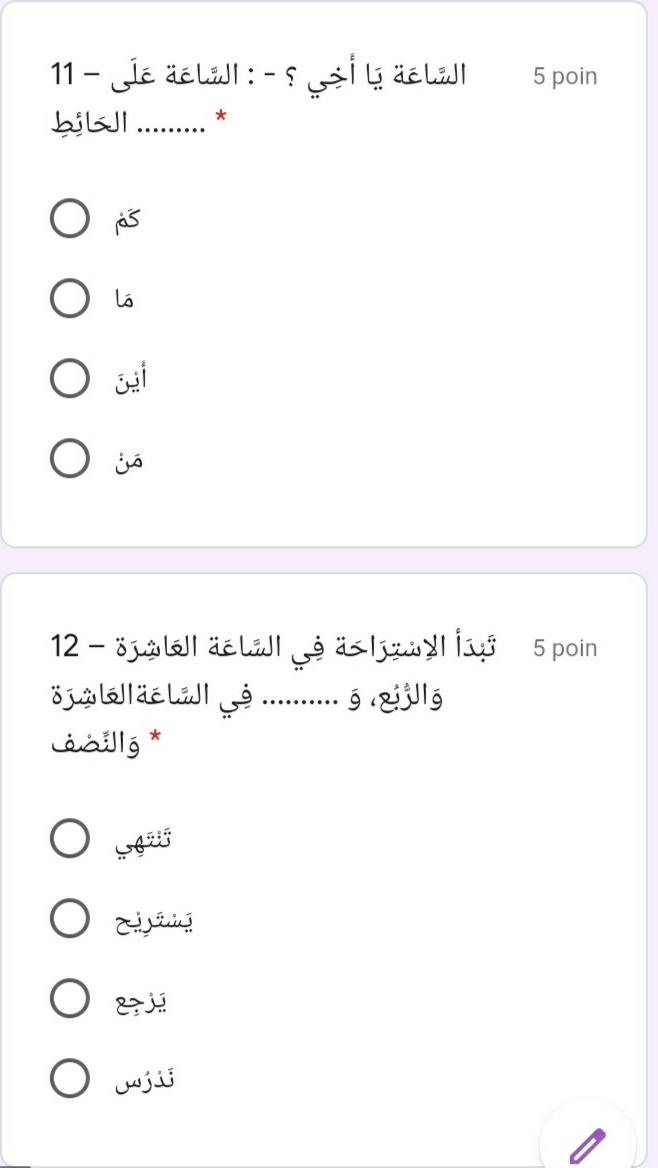Choose يَسْتَرِيْح as the answer to question 12
The image size is (658, 1168).
[x=70, y=920]
